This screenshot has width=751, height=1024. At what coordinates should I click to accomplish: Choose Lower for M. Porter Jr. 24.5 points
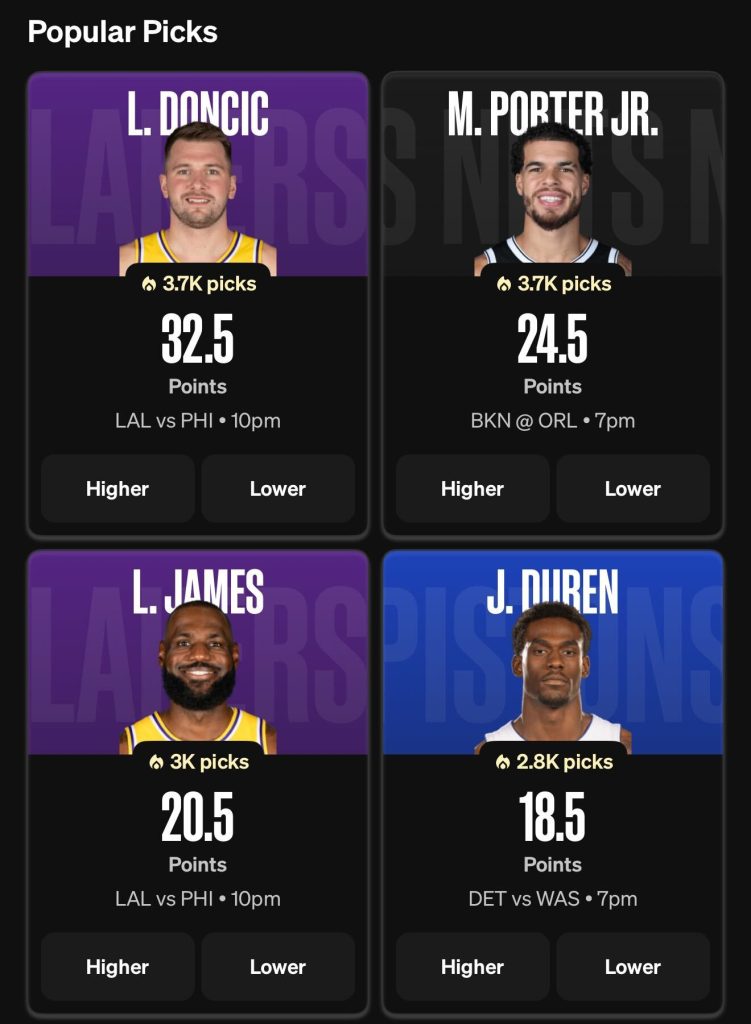633,489
